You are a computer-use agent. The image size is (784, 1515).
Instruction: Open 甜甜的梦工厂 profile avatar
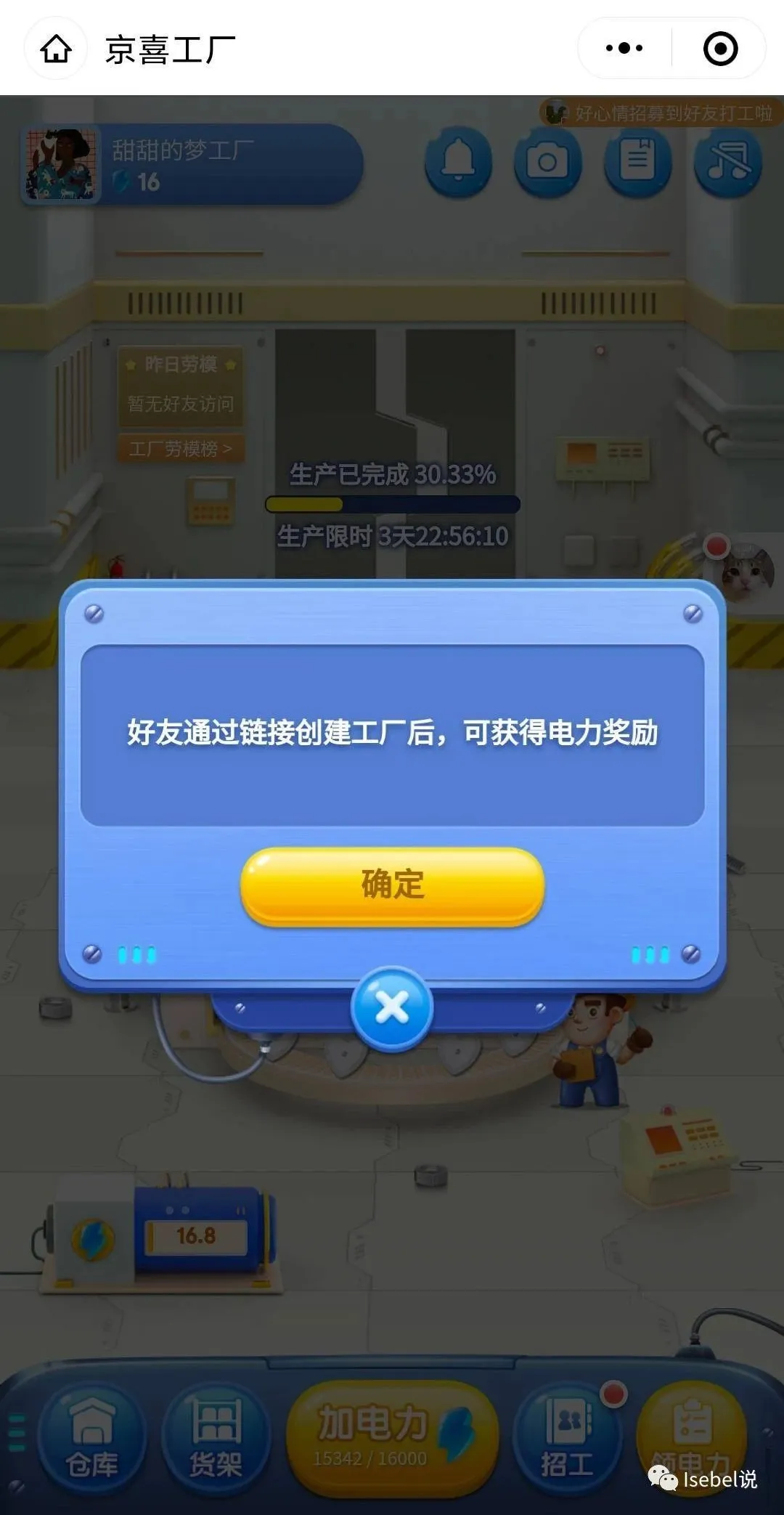coord(61,165)
